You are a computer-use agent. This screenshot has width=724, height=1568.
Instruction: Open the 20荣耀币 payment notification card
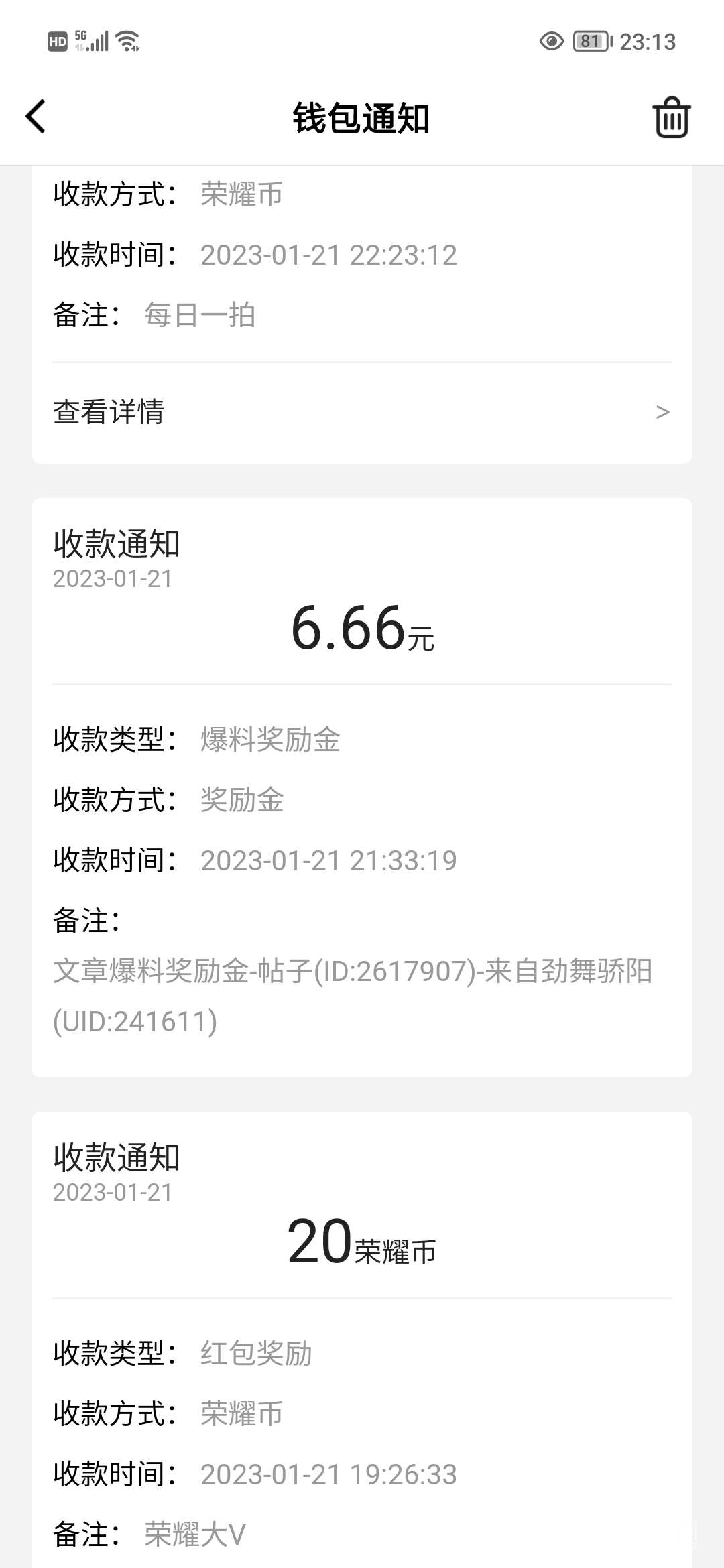(362, 1340)
